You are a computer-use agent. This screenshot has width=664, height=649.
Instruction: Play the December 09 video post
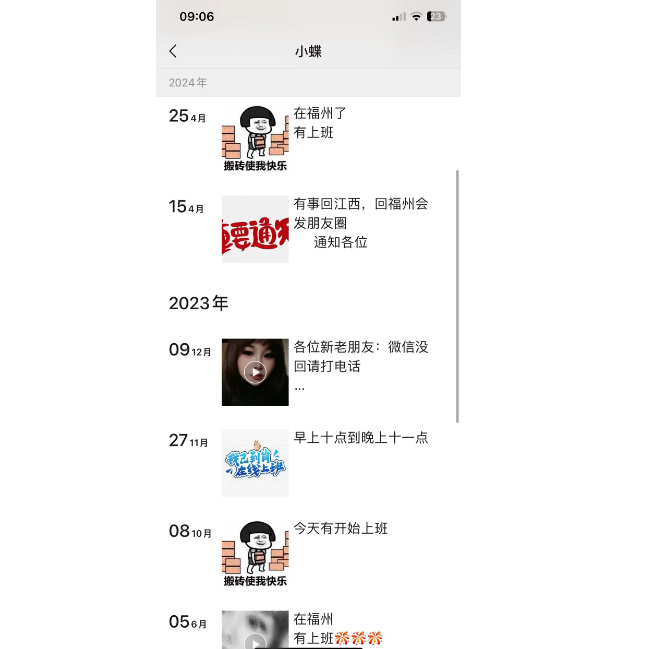255,372
